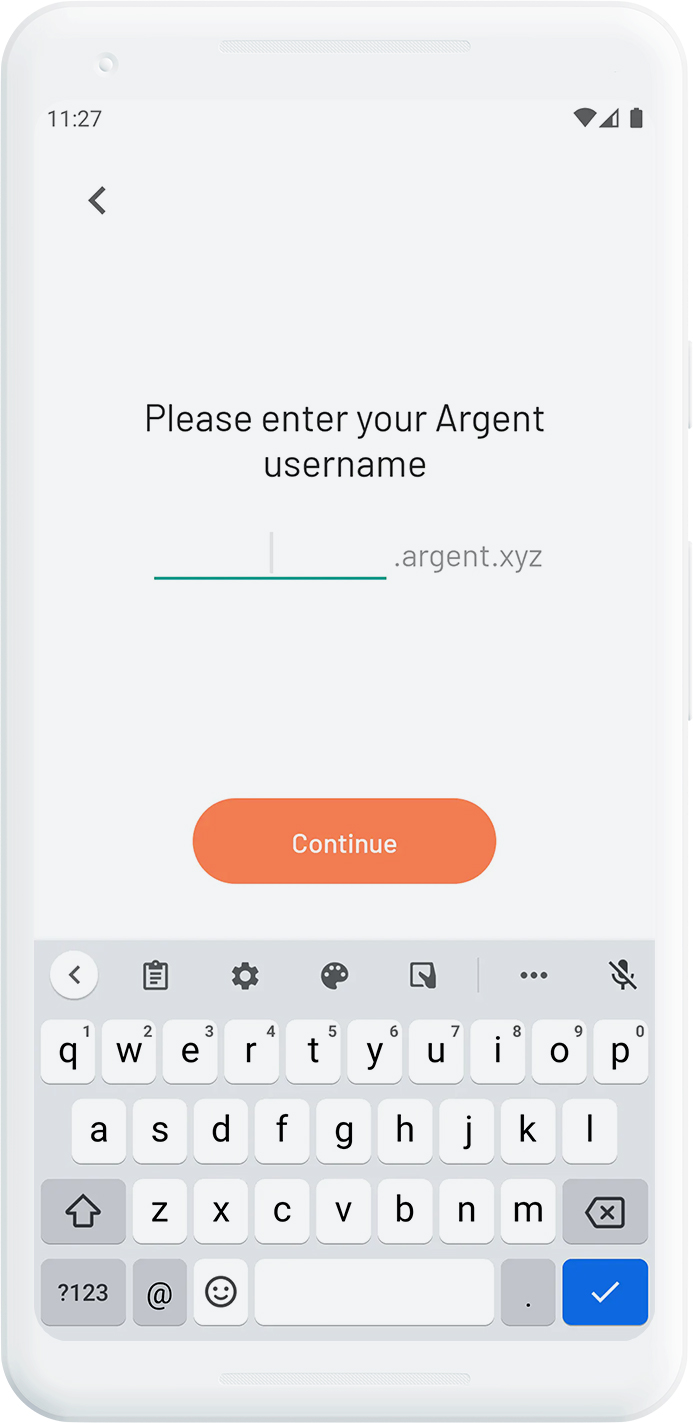Tap the orange Continue button
Screen dimensions: 693x1423
coord(344,841)
